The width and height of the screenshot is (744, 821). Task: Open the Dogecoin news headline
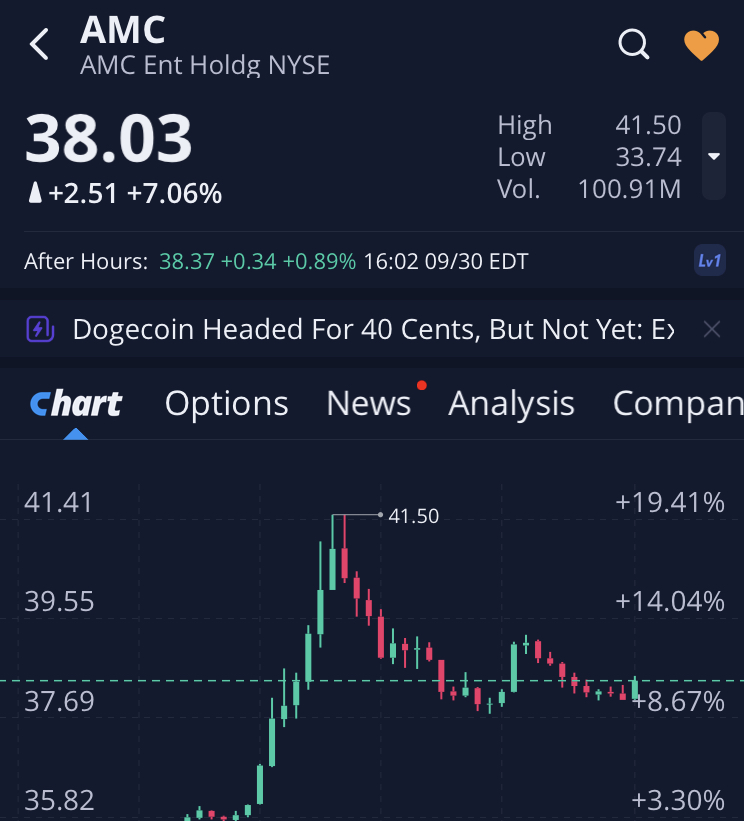(x=372, y=329)
